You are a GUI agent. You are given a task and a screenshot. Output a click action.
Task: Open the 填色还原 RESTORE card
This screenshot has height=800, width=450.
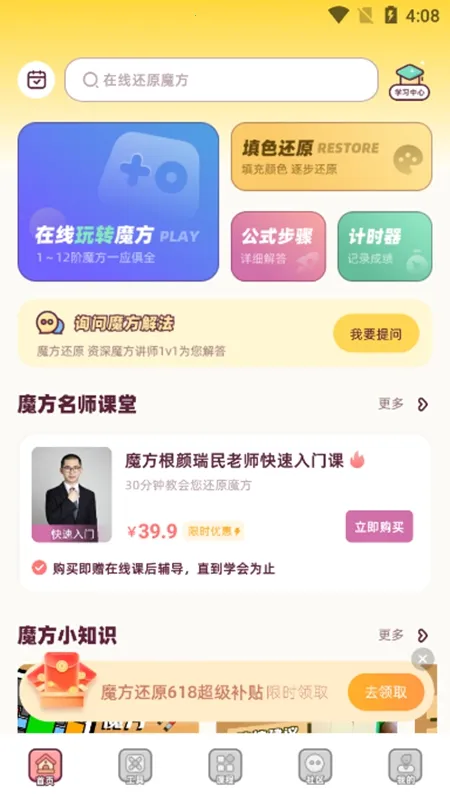point(332,157)
